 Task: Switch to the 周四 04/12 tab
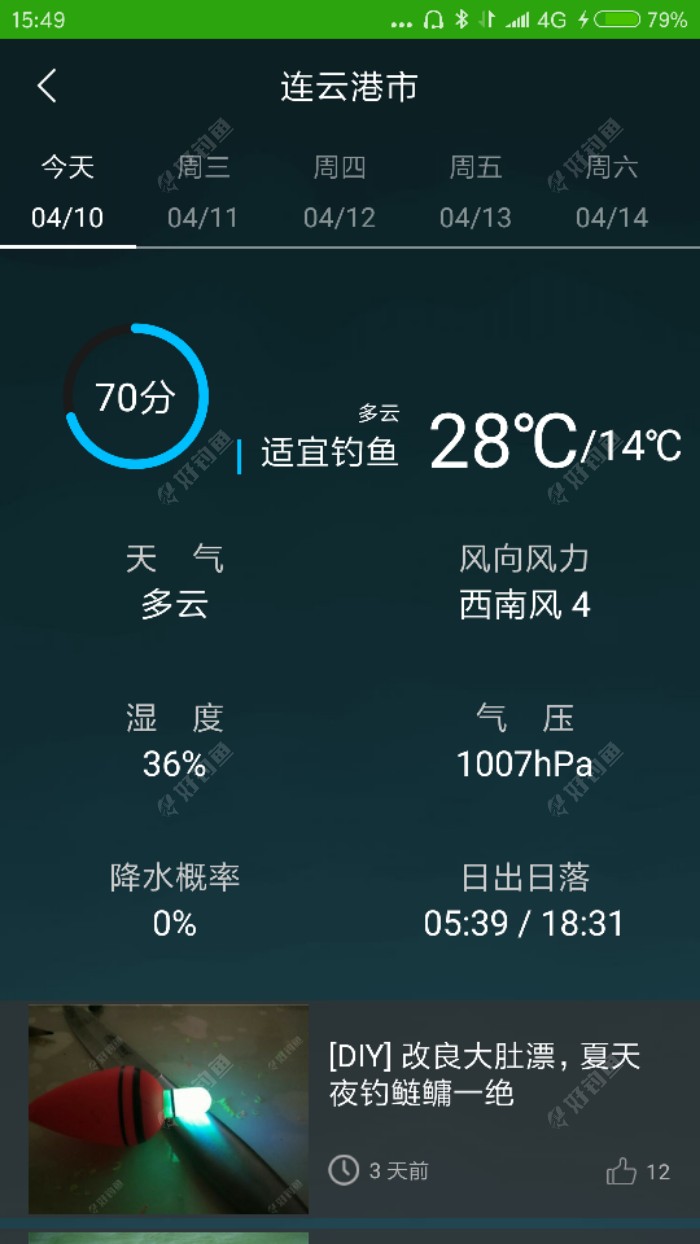tap(340, 193)
